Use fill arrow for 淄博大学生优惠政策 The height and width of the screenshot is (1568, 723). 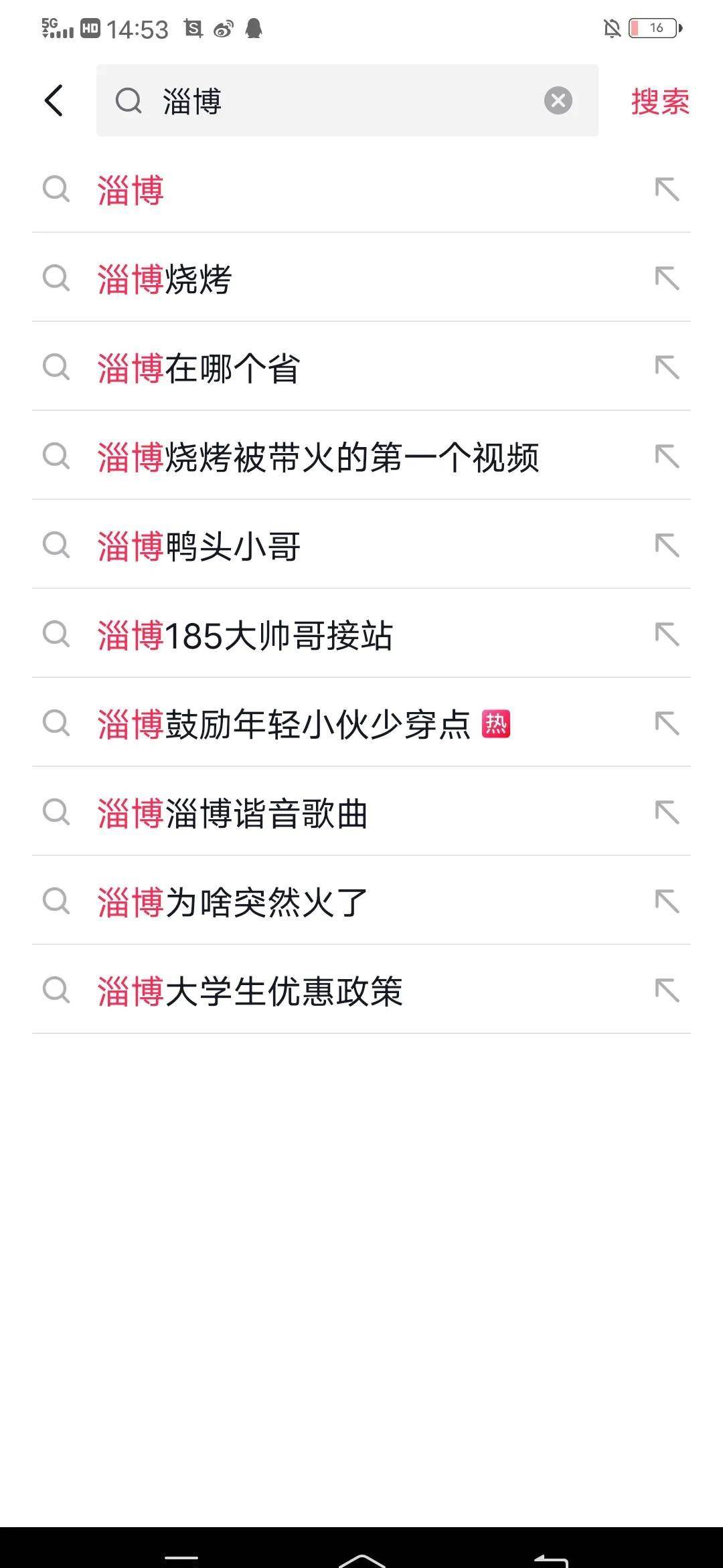click(x=667, y=990)
